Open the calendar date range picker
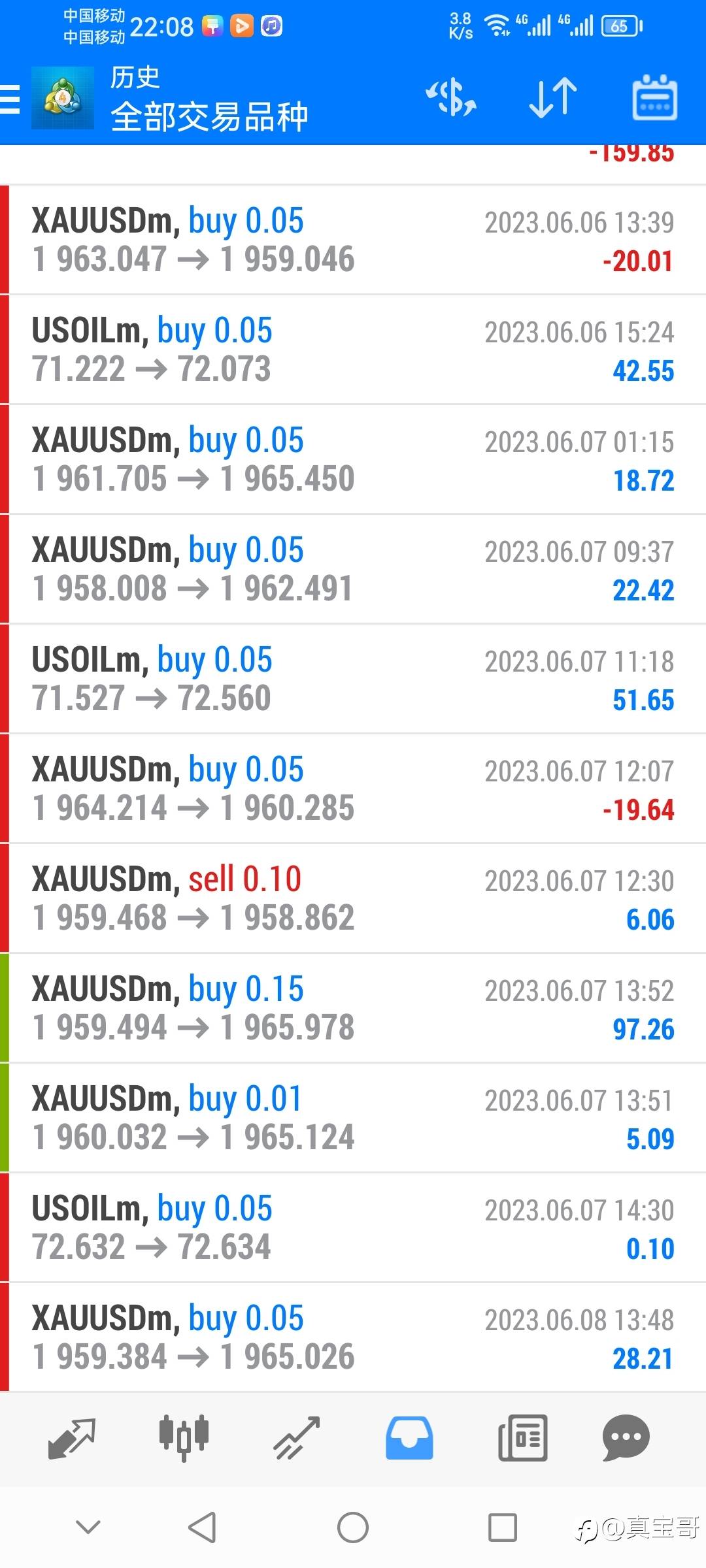Image resolution: width=706 pixels, height=1568 pixels. (x=654, y=98)
